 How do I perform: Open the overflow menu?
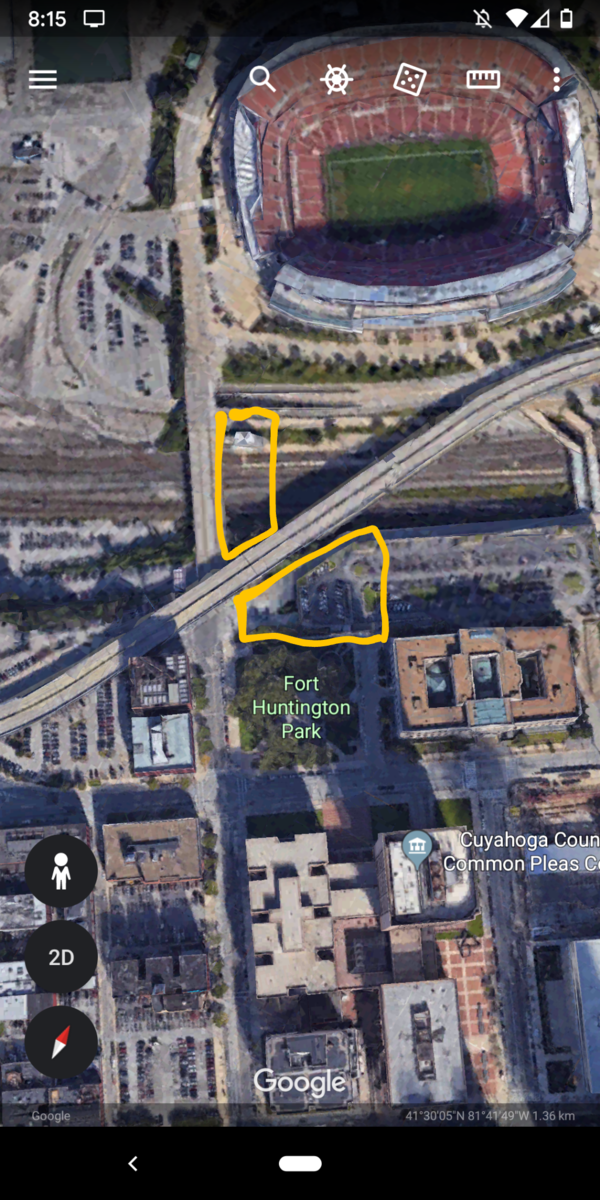pos(556,80)
